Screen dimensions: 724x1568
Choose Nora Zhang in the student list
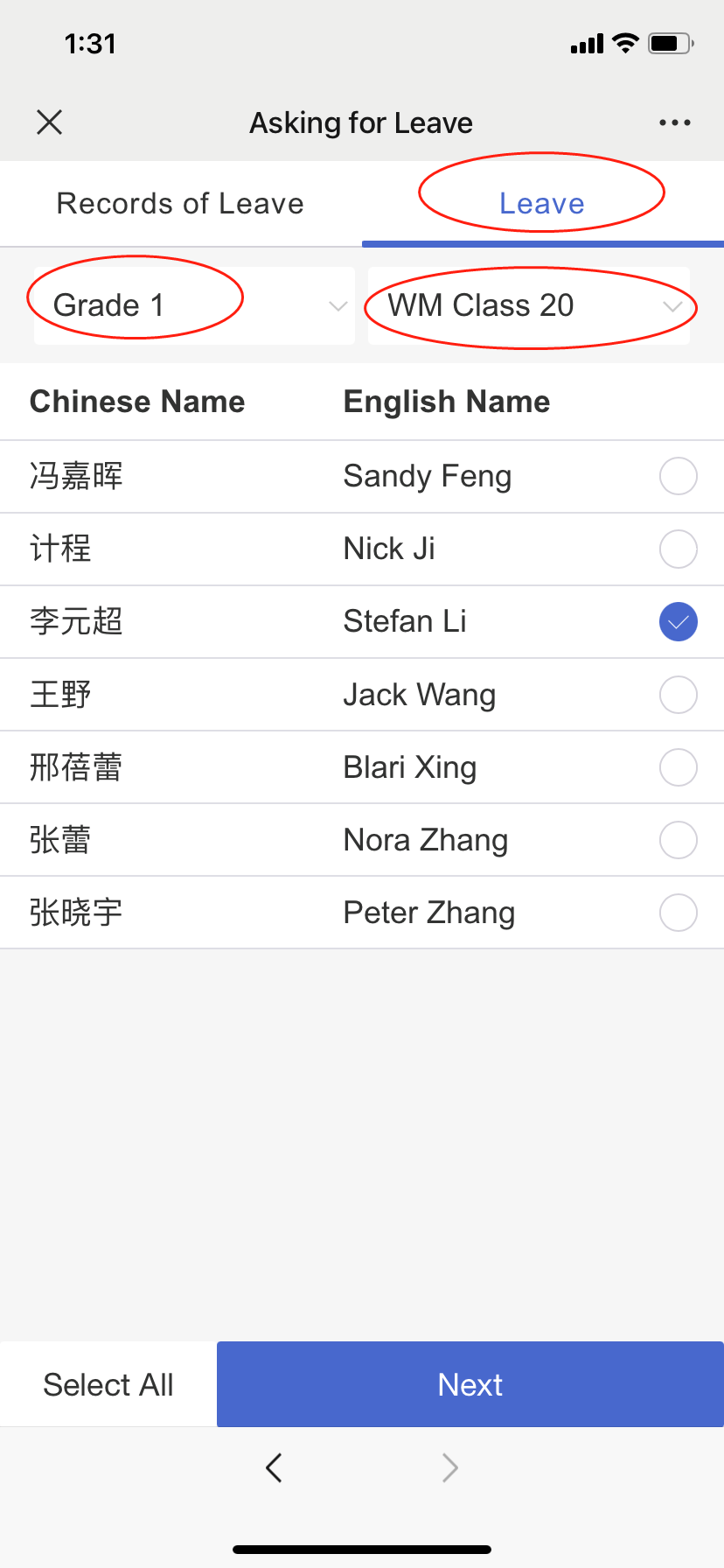pyautogui.click(x=678, y=840)
